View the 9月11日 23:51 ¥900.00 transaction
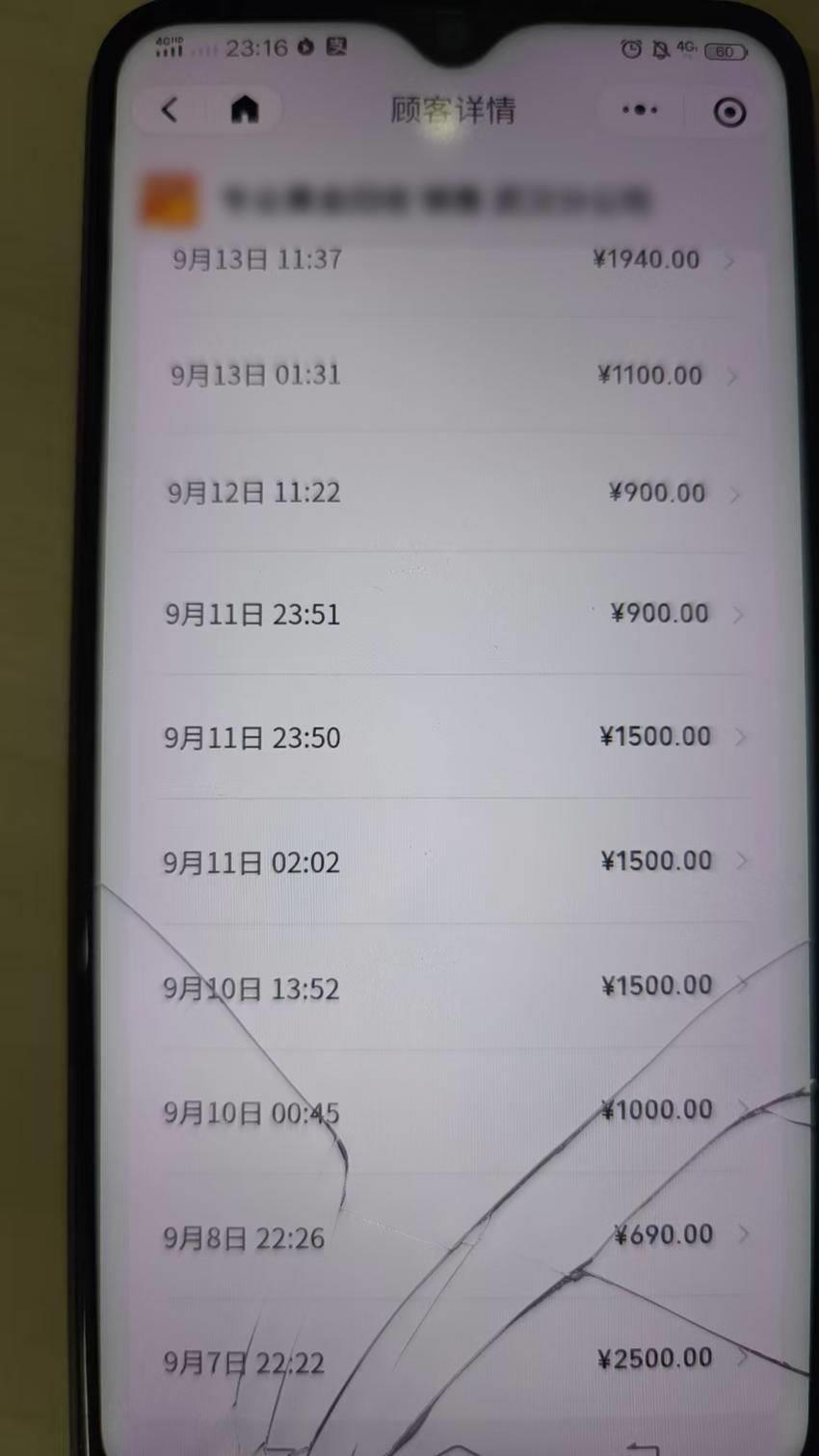The width and height of the screenshot is (819, 1456). (451, 614)
